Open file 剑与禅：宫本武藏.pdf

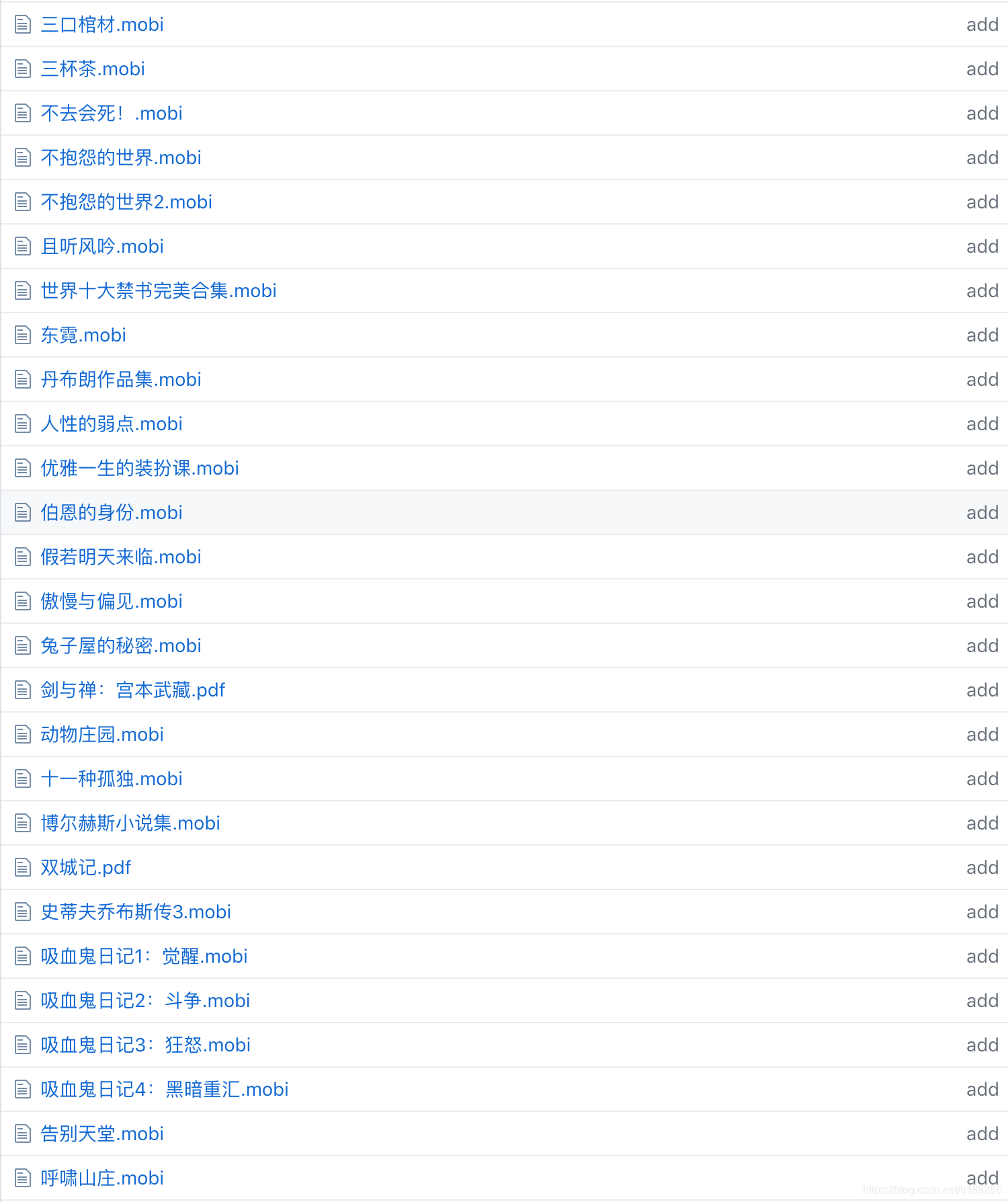pyautogui.click(x=133, y=690)
